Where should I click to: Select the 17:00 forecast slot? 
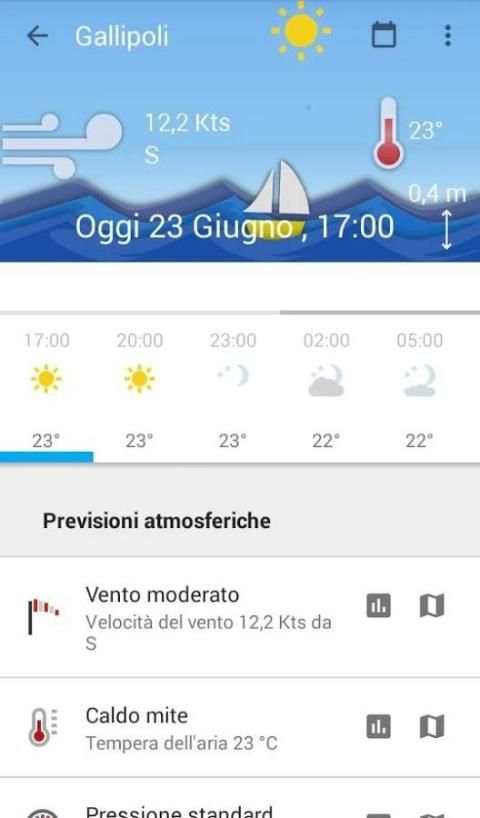coord(46,389)
